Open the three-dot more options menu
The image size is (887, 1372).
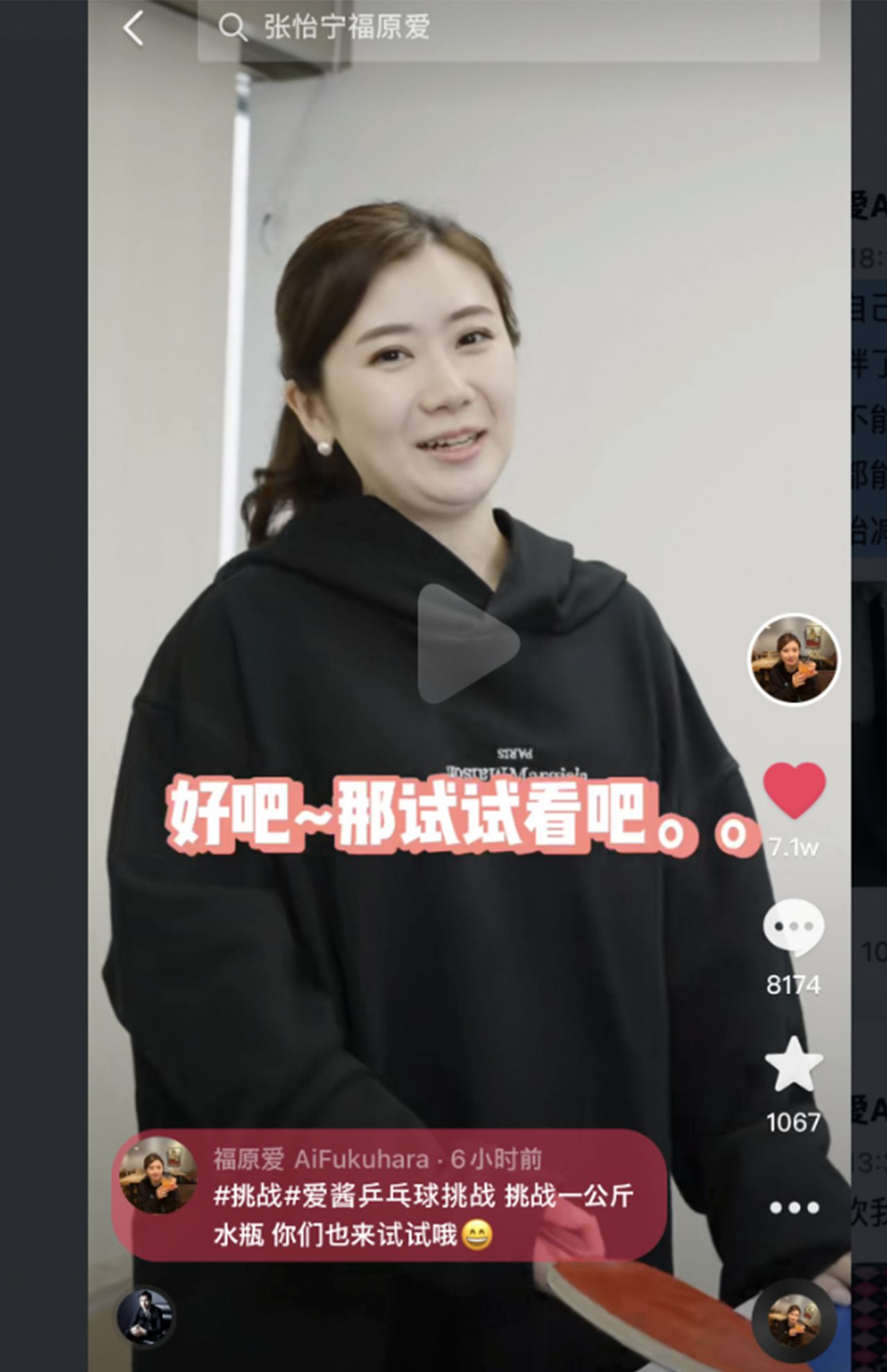click(x=794, y=1208)
